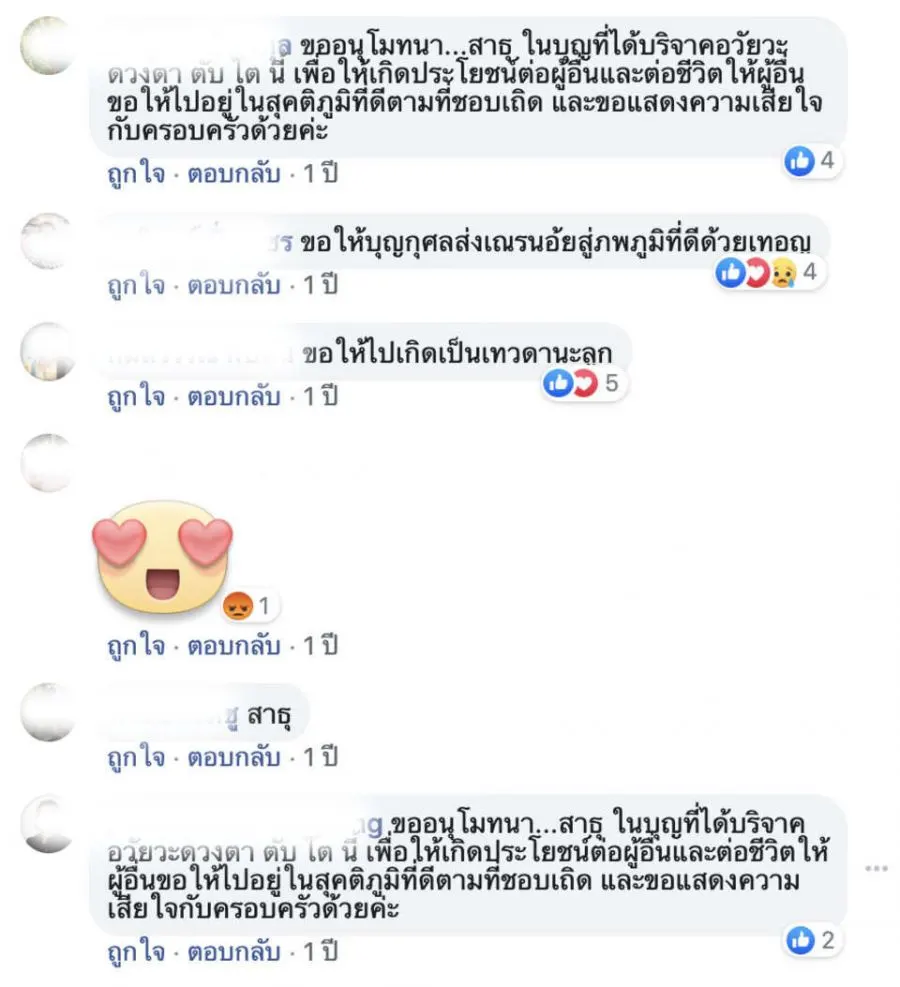Image resolution: width=900 pixels, height=987 pixels.
Task: View the 5 reactions on the เทวดานะลูก comment
Action: coord(583,383)
